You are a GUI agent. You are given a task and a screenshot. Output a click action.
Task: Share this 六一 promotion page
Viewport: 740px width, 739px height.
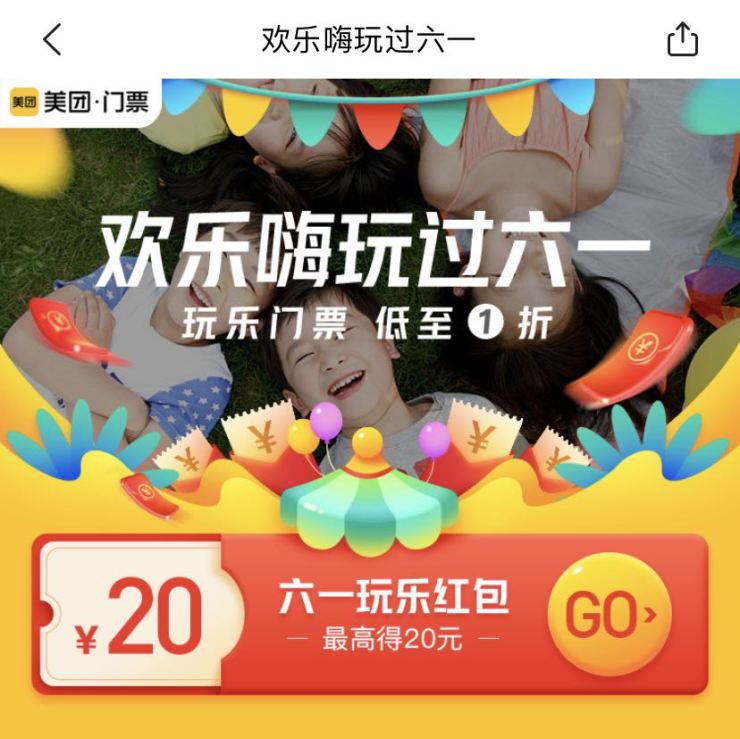[682, 39]
